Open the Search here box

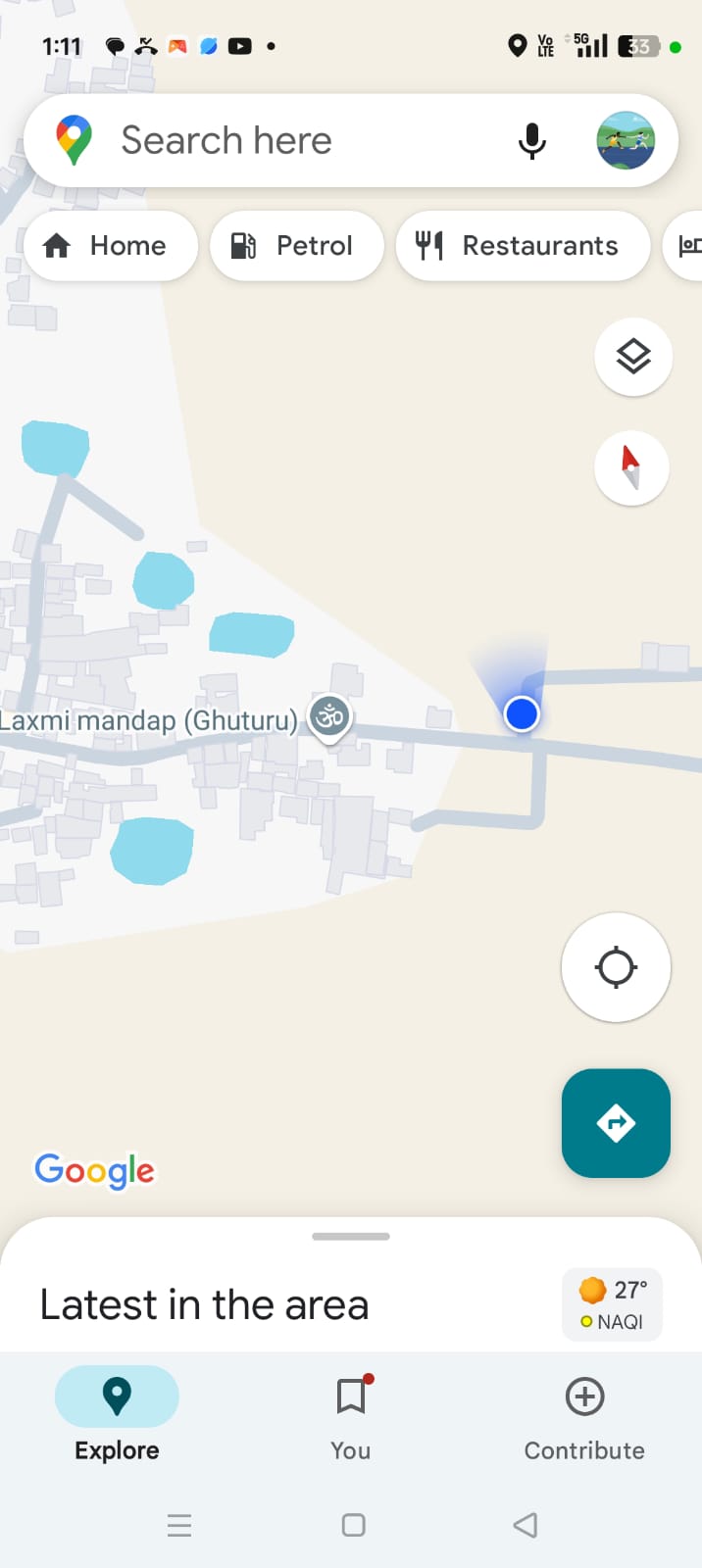[x=294, y=141]
